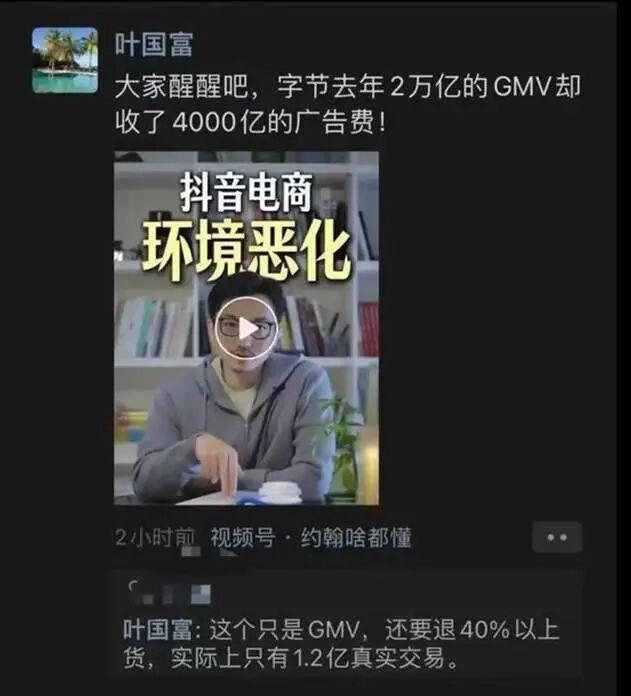The image size is (631, 696).
Task: Open 叶国富's profile avatar
Action: click(65, 60)
